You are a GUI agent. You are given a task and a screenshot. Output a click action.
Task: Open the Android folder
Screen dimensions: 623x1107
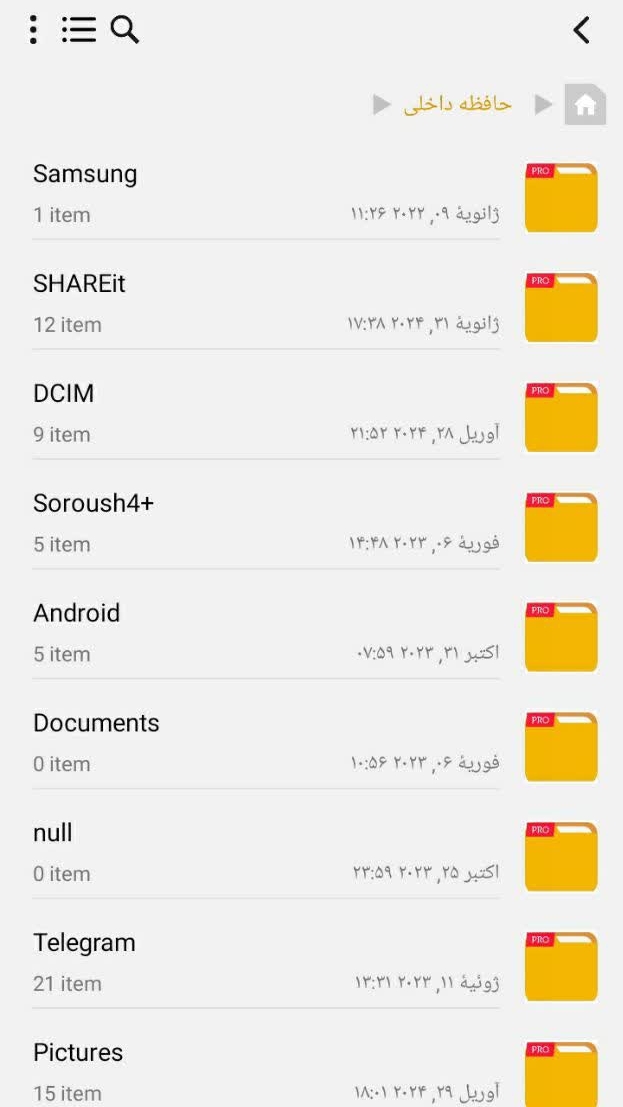pos(76,614)
